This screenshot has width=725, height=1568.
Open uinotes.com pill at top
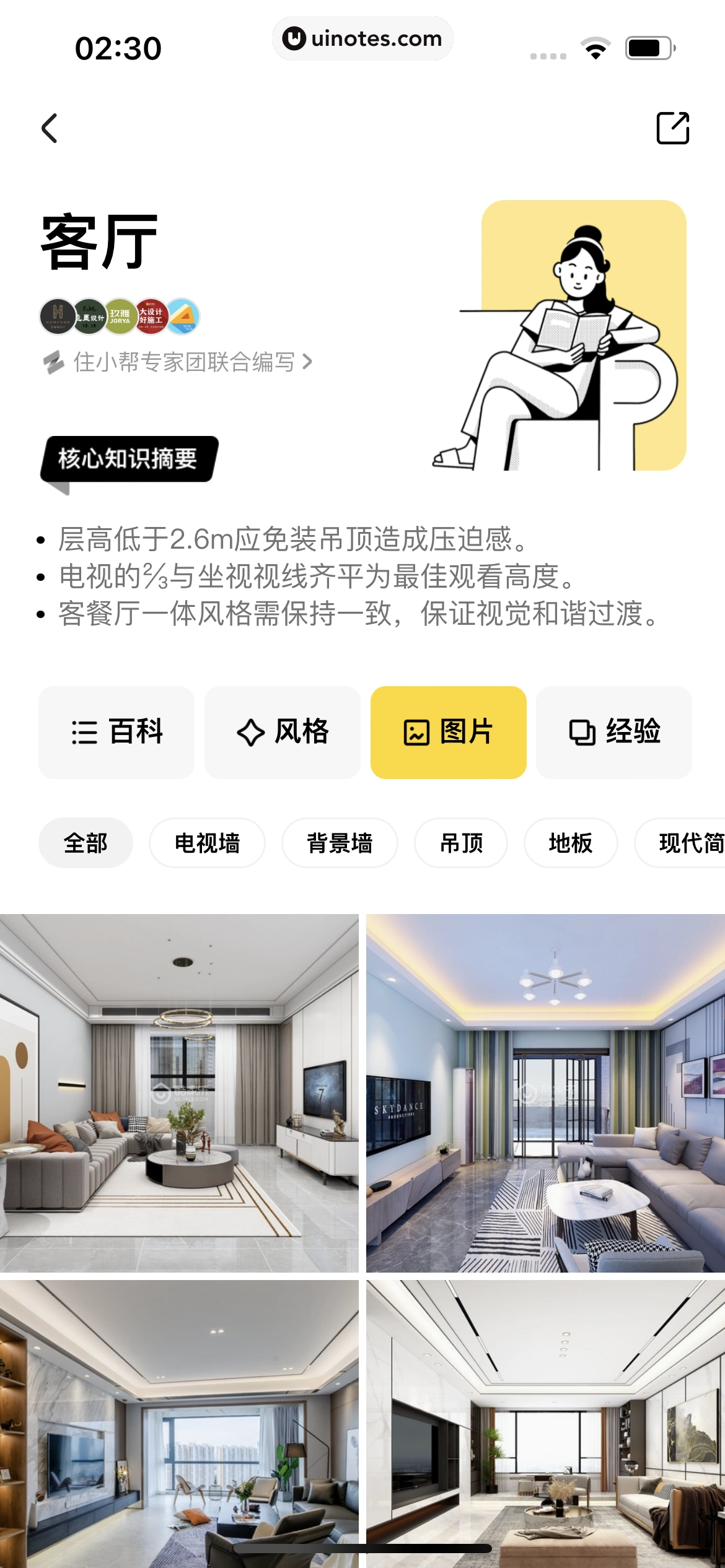pos(362,38)
